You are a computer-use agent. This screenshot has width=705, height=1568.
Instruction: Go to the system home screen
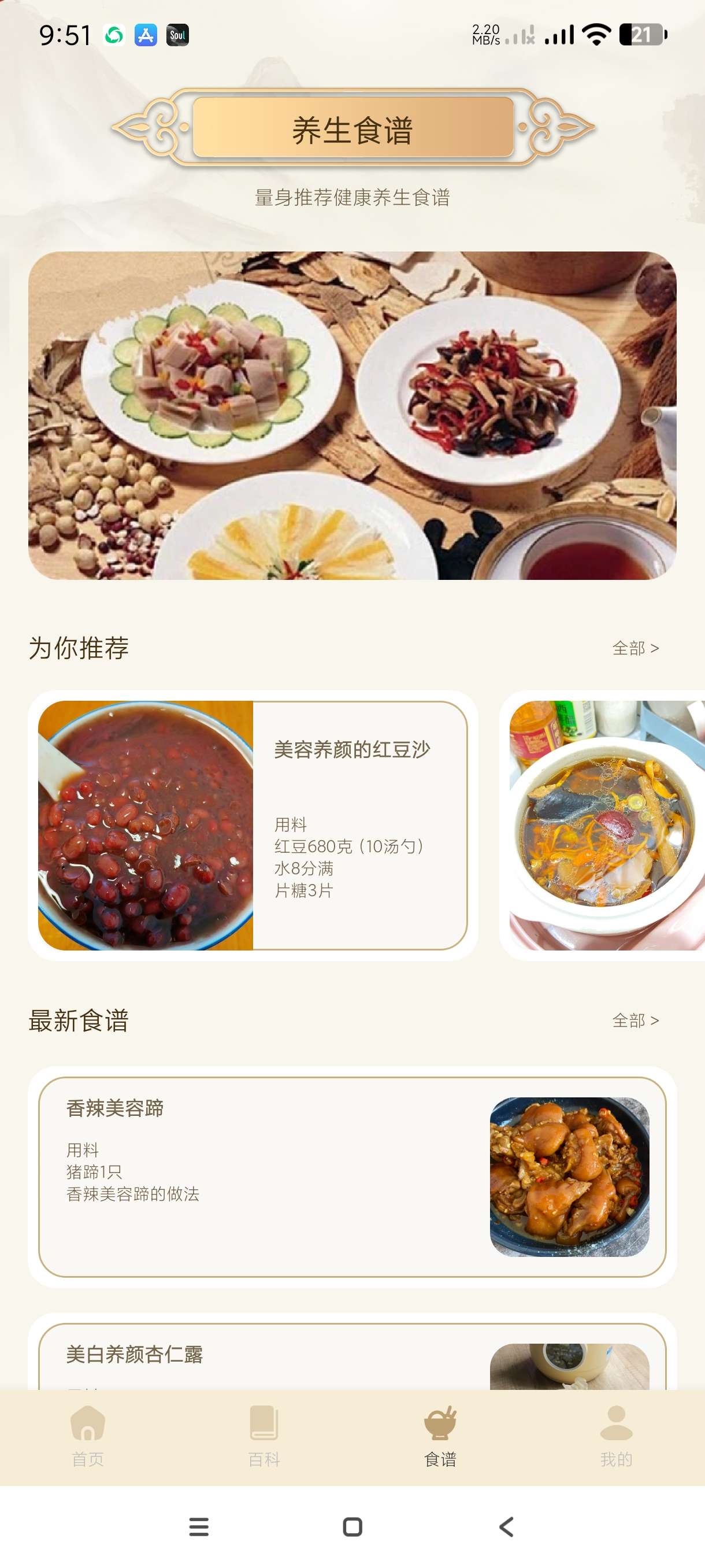(x=352, y=1526)
